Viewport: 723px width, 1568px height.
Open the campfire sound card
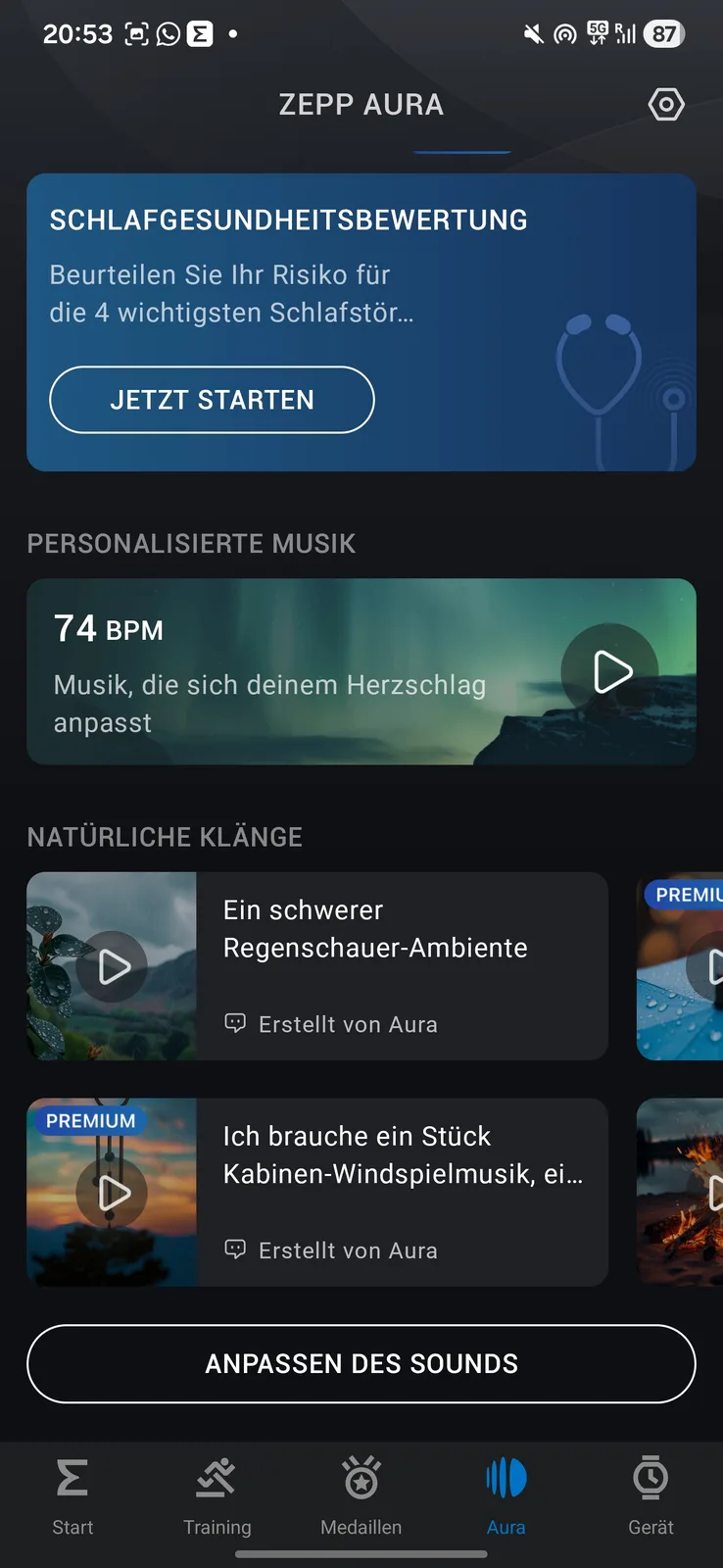[x=680, y=1193]
